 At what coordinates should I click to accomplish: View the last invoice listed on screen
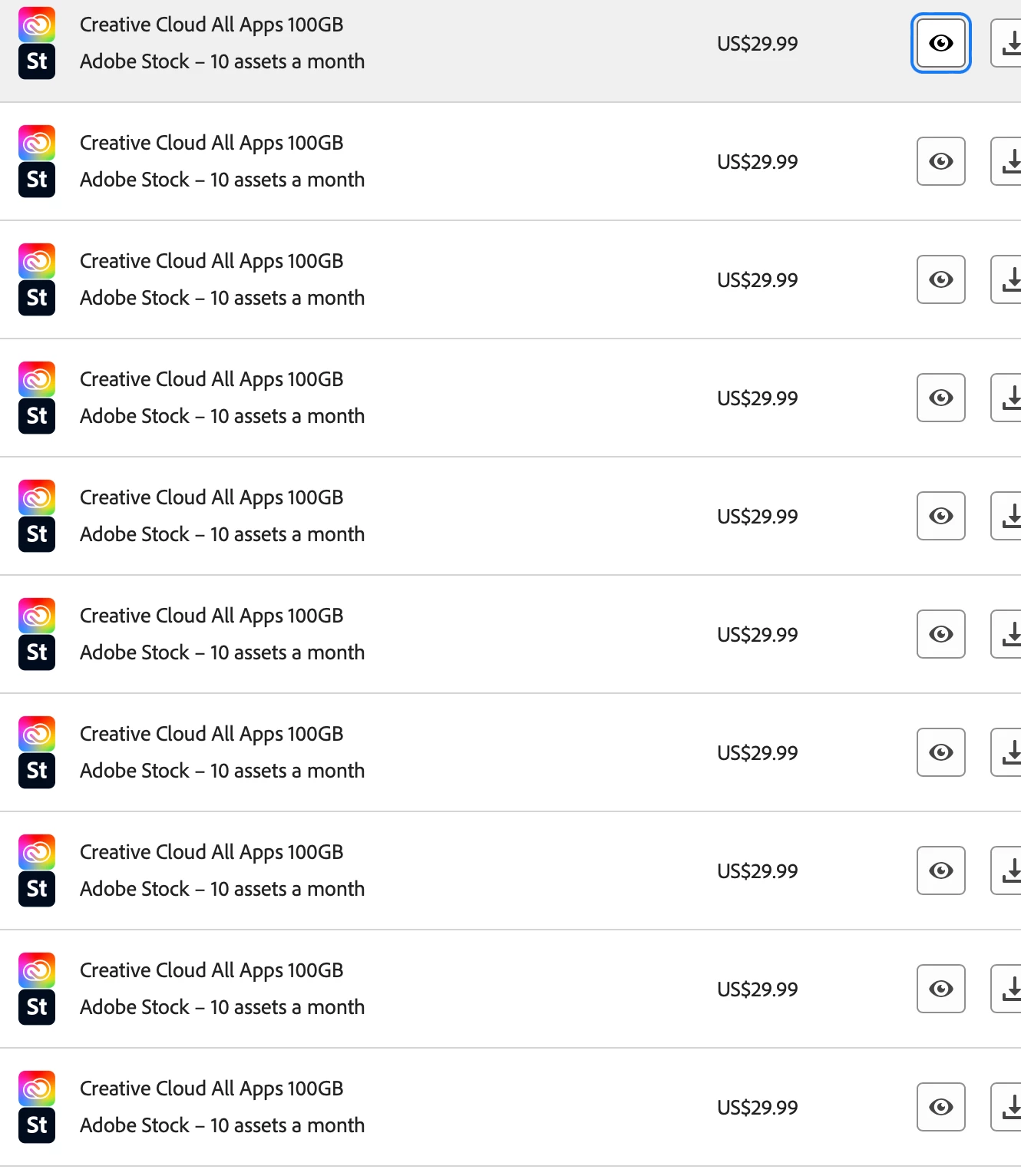click(940, 1107)
